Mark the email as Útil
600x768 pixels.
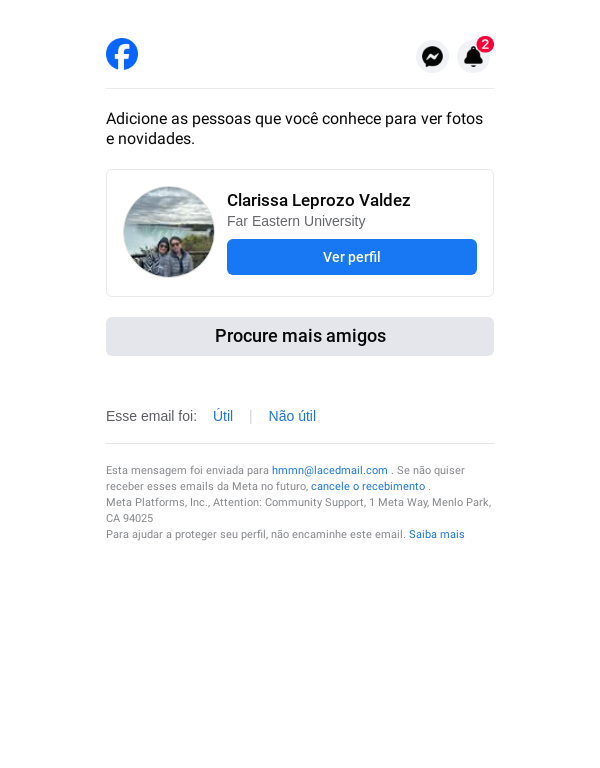pyautogui.click(x=223, y=416)
